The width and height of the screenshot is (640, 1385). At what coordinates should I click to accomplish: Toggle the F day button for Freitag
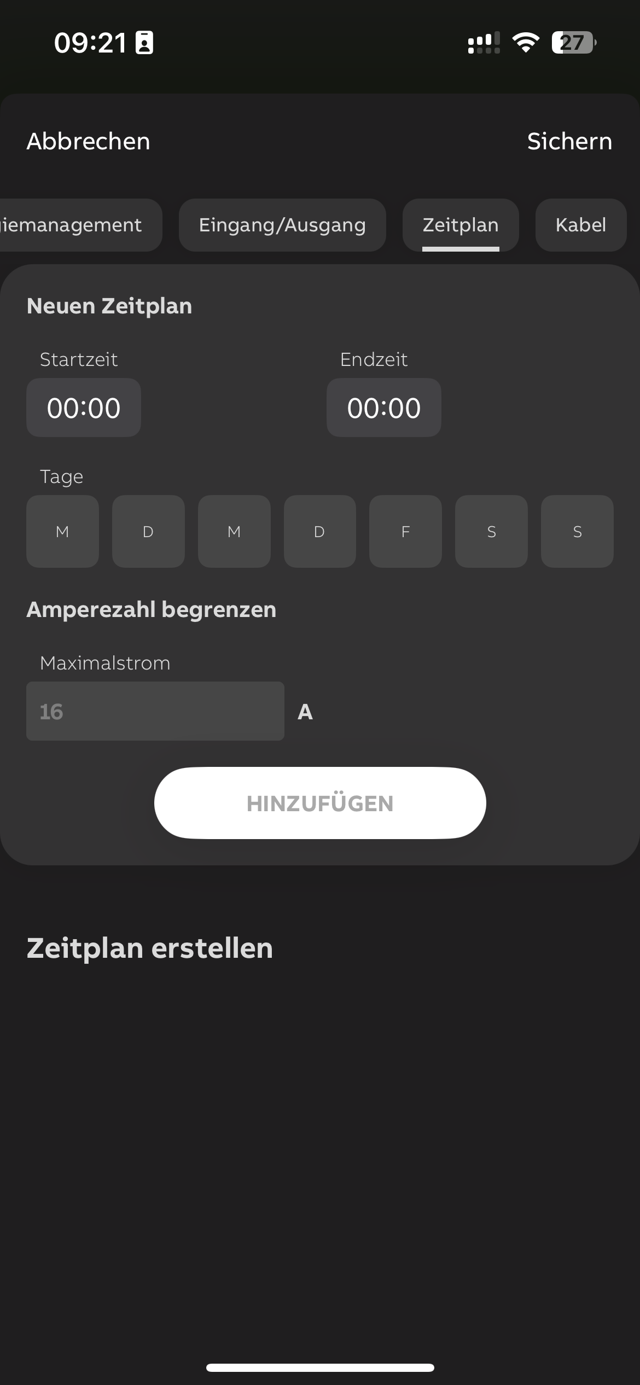[406, 532]
